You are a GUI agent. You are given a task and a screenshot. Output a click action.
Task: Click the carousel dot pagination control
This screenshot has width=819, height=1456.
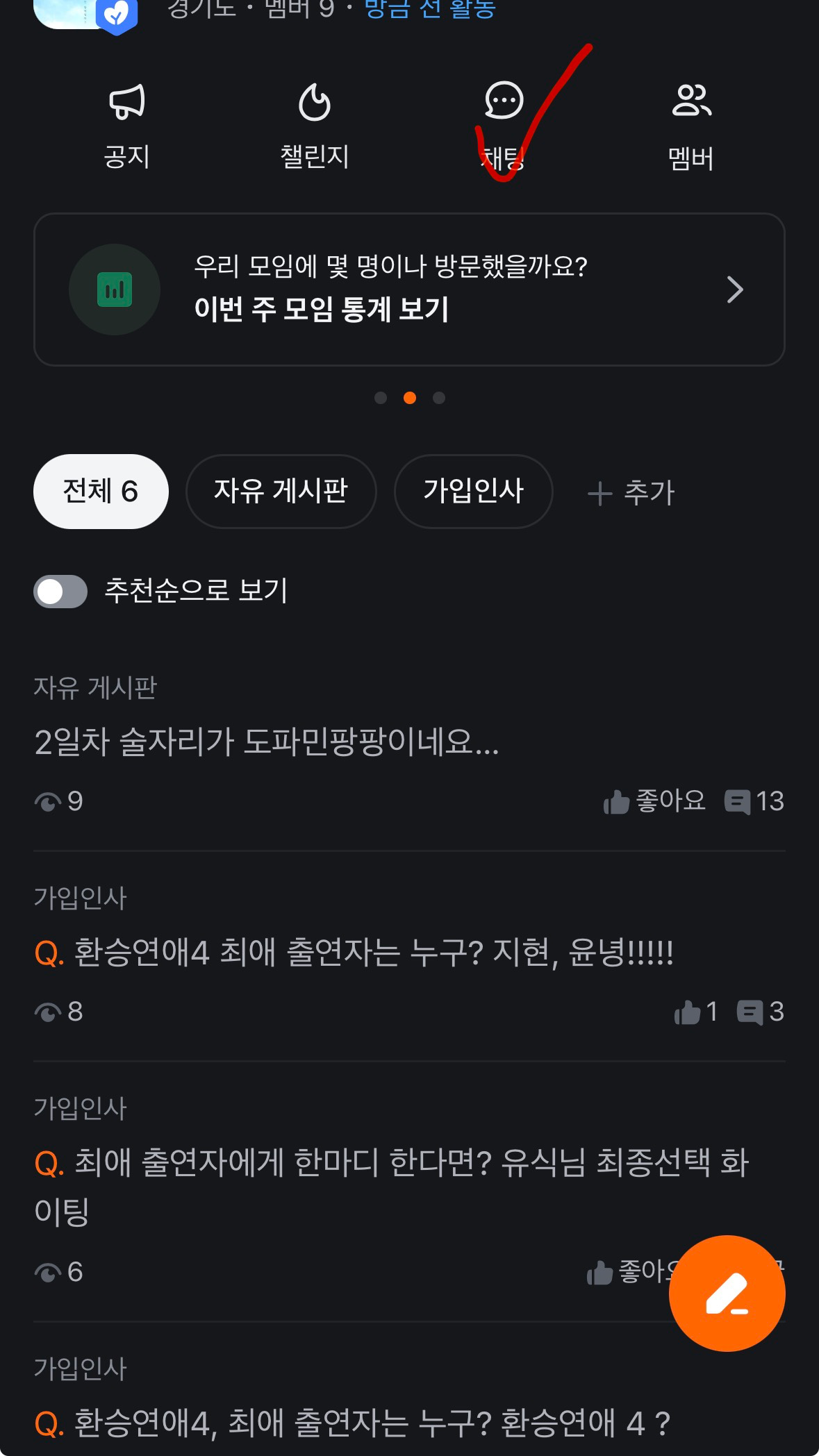[410, 397]
